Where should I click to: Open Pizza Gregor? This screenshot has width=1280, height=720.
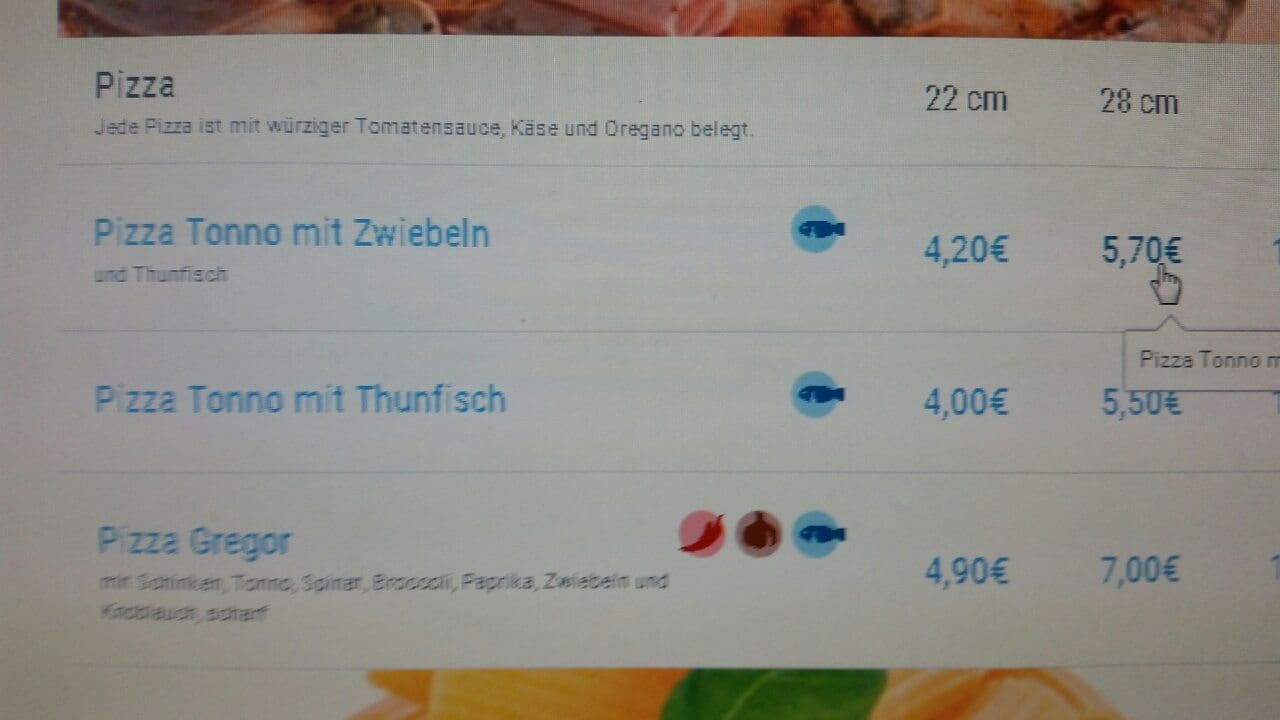pyautogui.click(x=194, y=542)
